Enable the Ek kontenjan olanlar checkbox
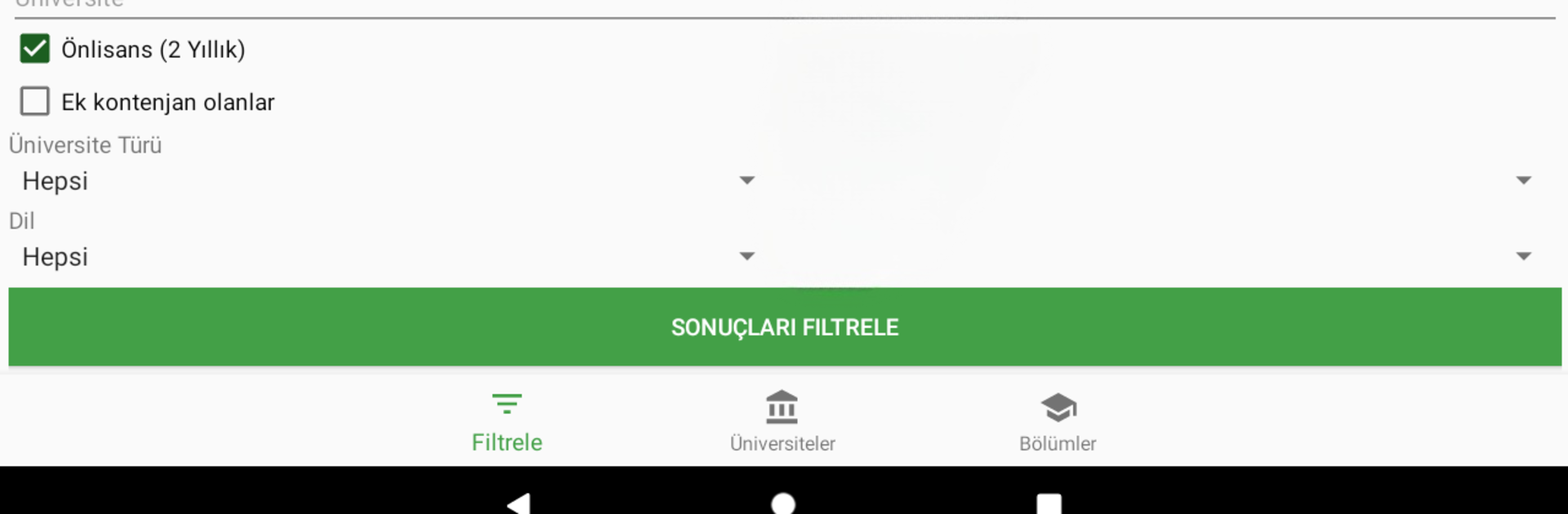1568x514 pixels. (x=34, y=102)
